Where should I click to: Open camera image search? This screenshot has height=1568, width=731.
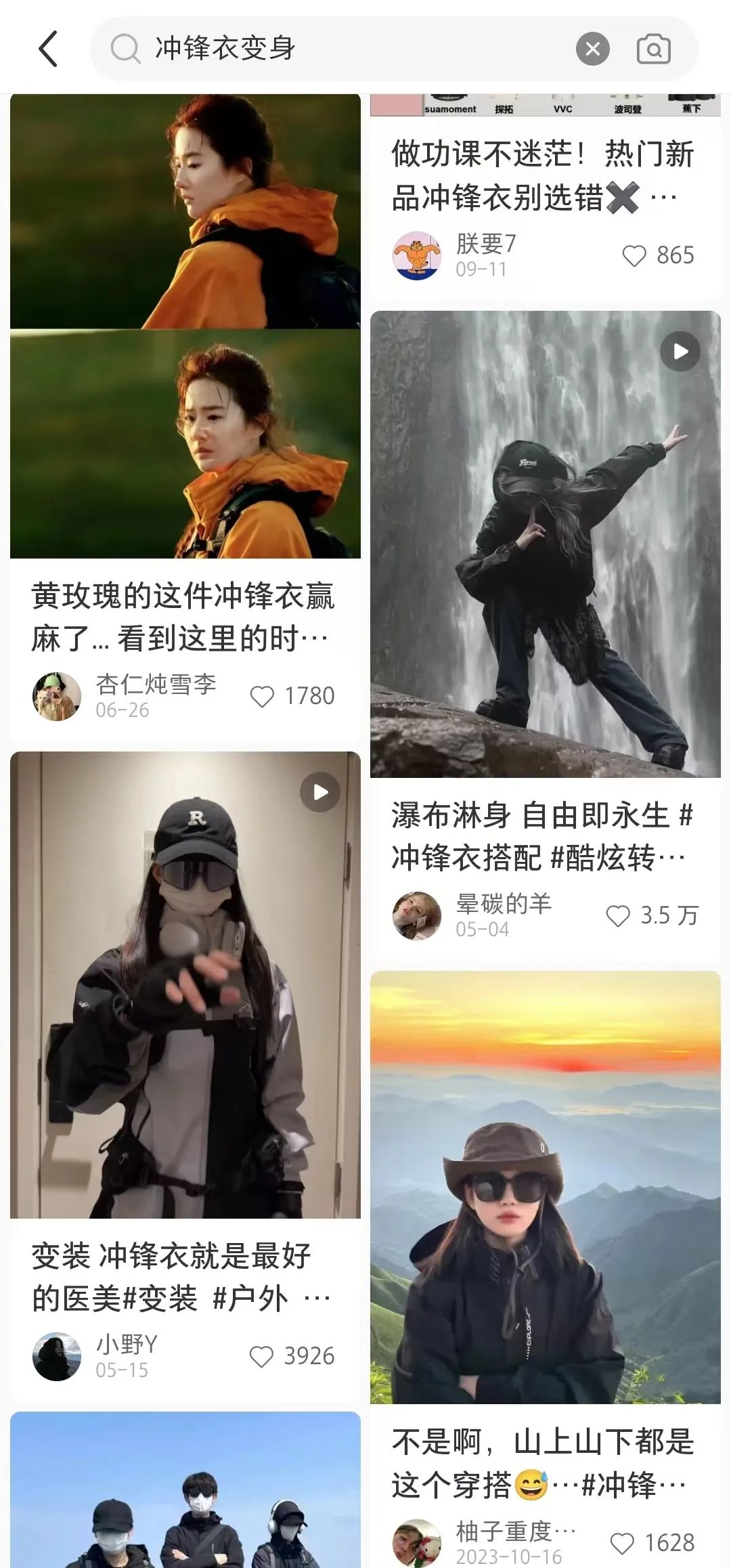[653, 49]
